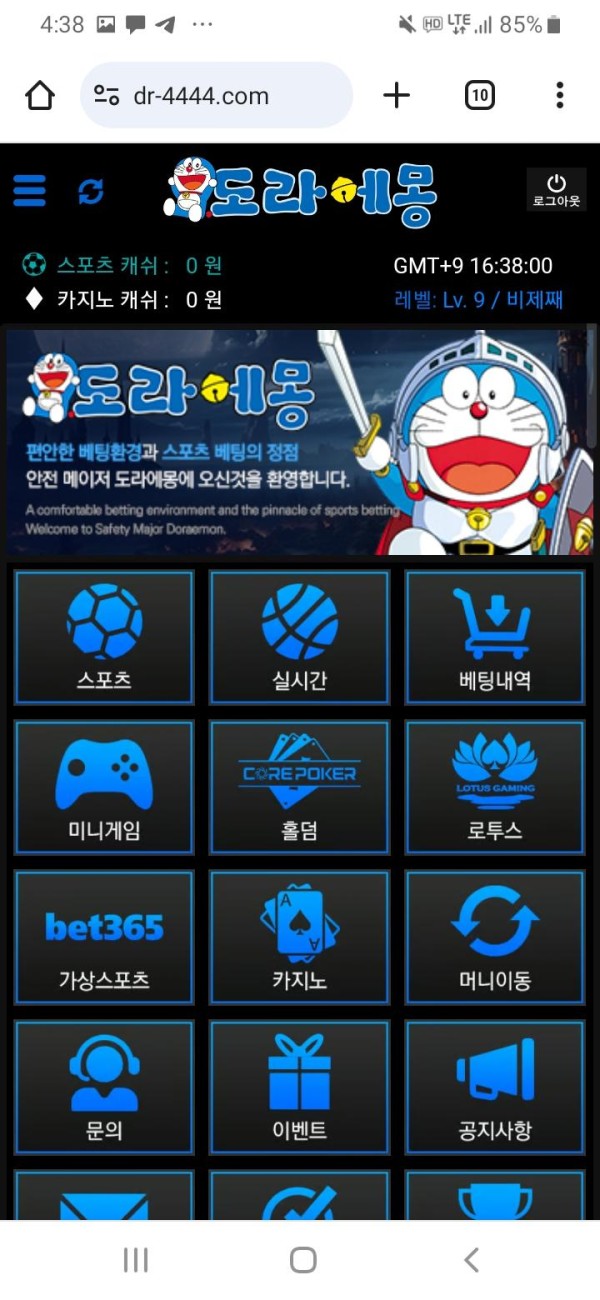600x1300 pixels.
Task: Open the tab switcher showing 10
Action: coord(480,95)
